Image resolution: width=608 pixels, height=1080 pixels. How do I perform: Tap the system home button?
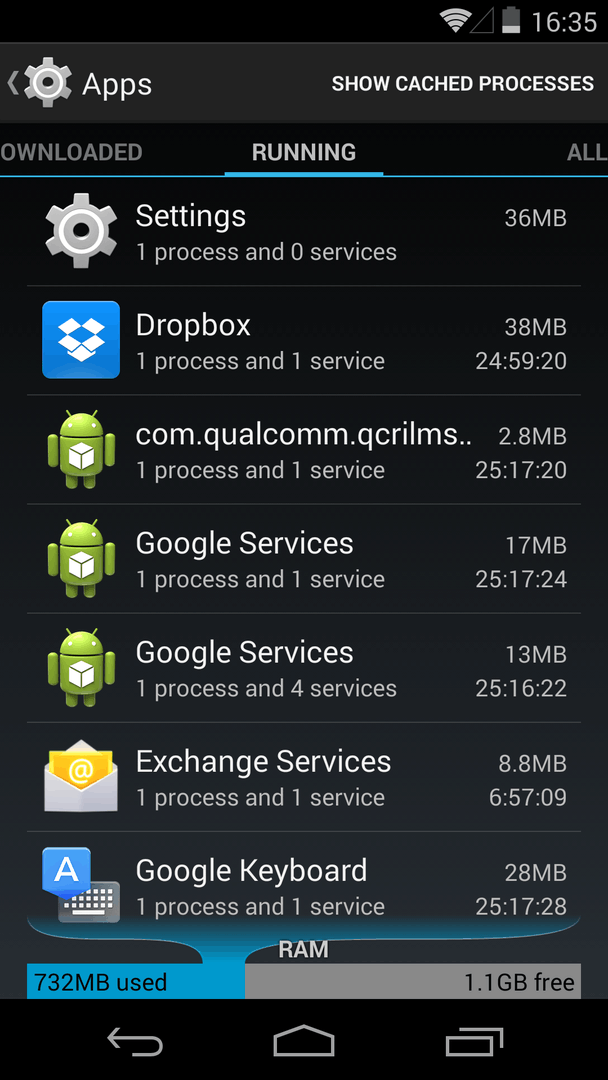point(304,1042)
